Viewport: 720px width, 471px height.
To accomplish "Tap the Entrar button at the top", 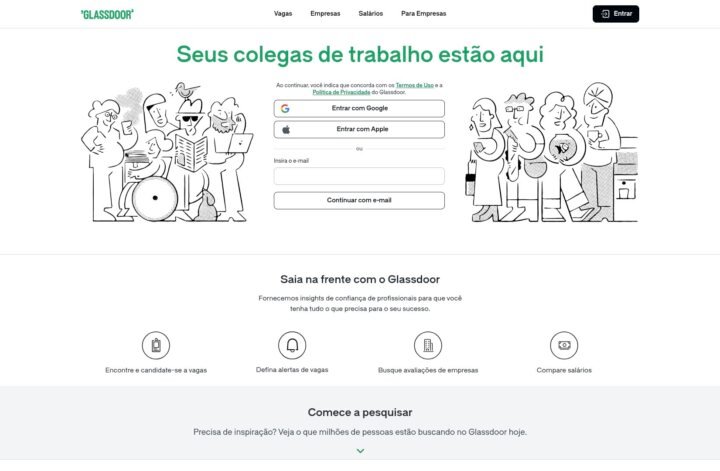I will [615, 14].
